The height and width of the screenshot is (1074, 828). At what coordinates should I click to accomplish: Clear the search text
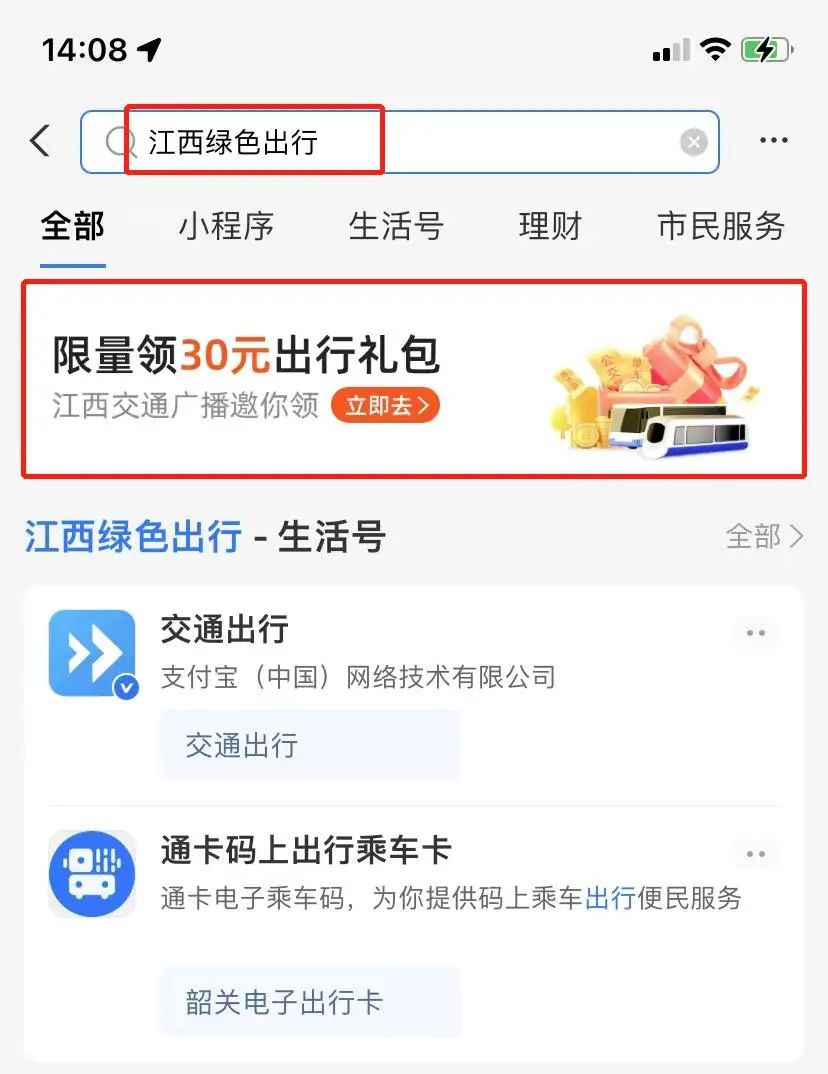693,143
